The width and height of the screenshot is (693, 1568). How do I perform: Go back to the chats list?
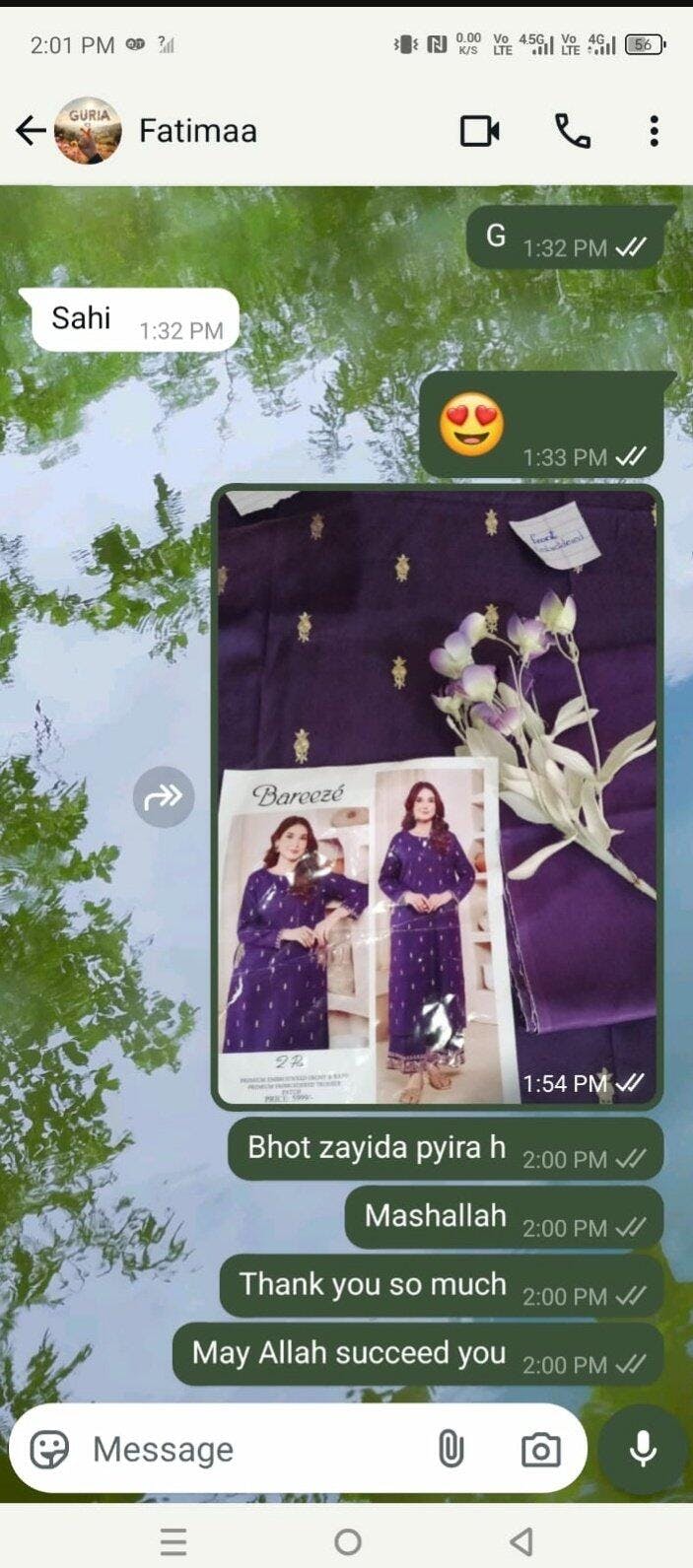click(x=31, y=130)
